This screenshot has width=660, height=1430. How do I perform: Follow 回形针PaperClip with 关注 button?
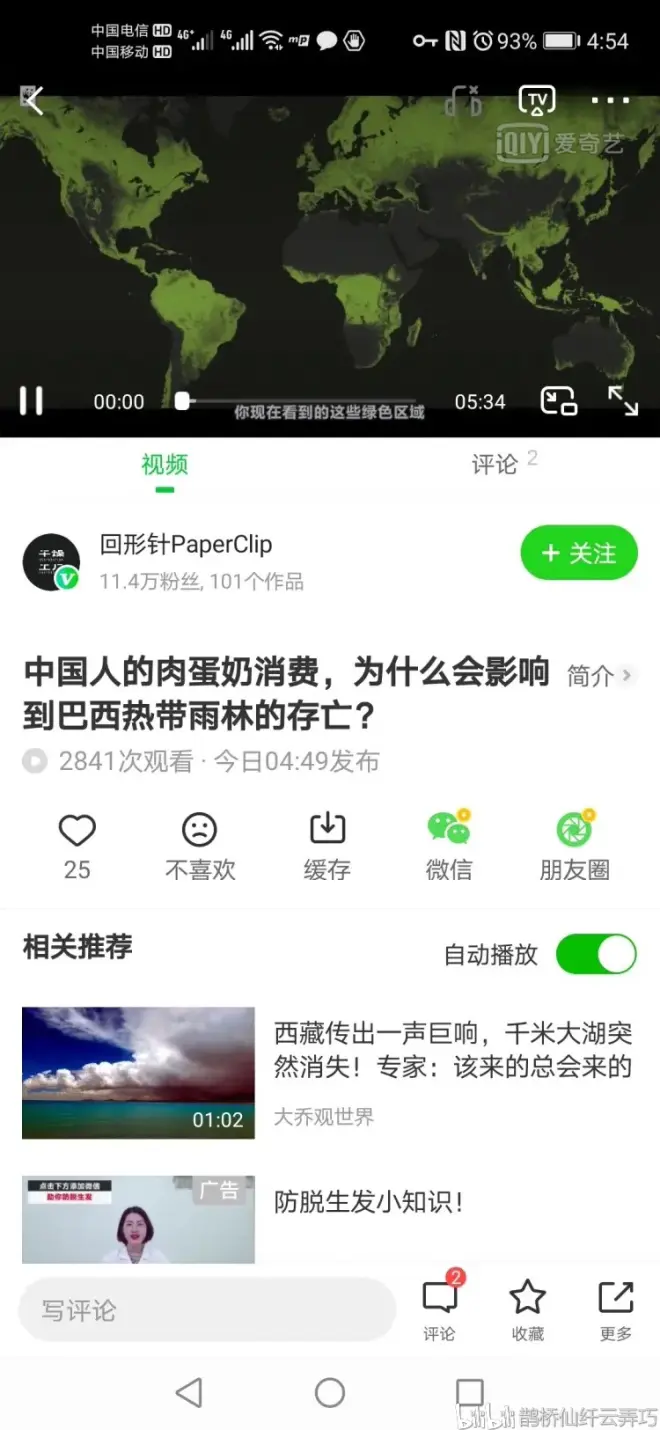coord(578,553)
